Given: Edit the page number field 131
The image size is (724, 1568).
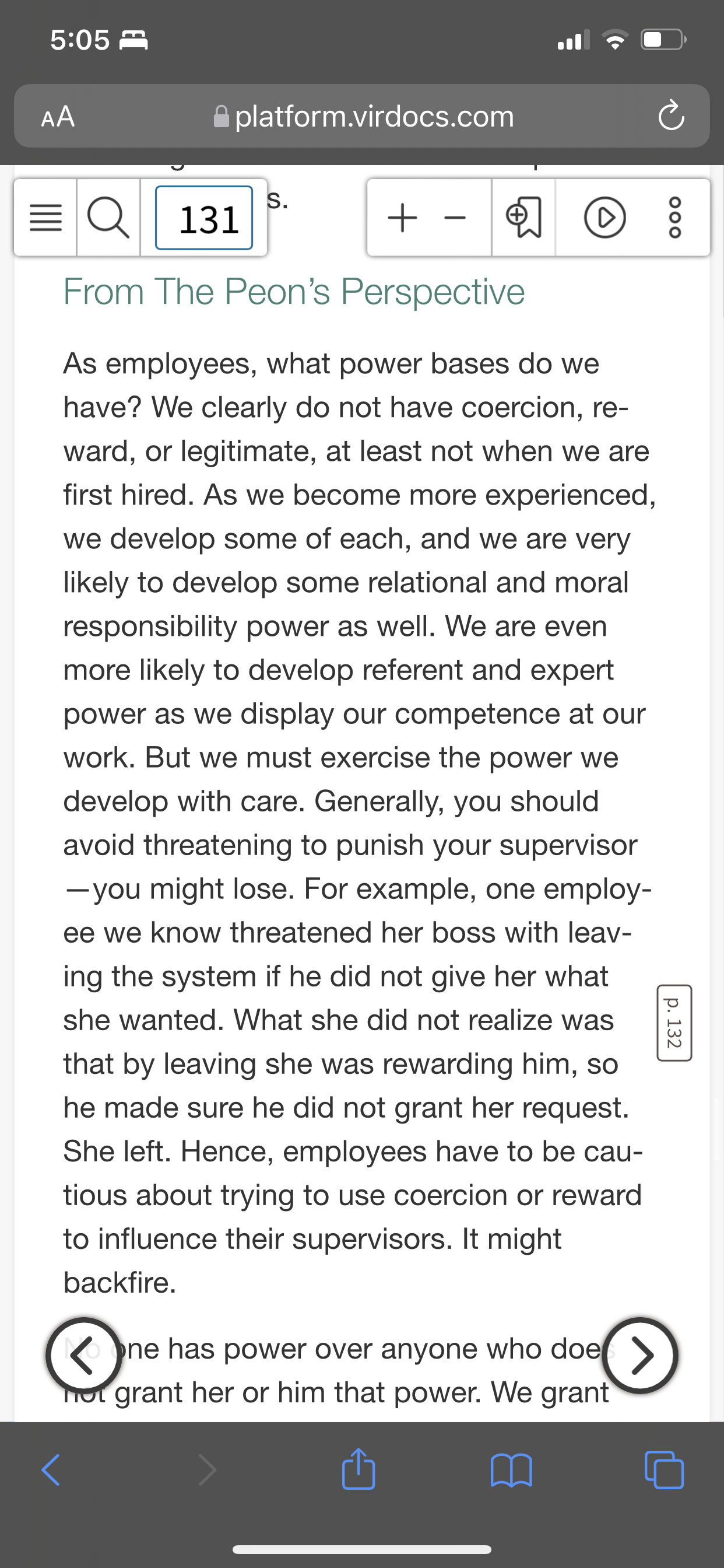Looking at the screenshot, I should tap(204, 218).
